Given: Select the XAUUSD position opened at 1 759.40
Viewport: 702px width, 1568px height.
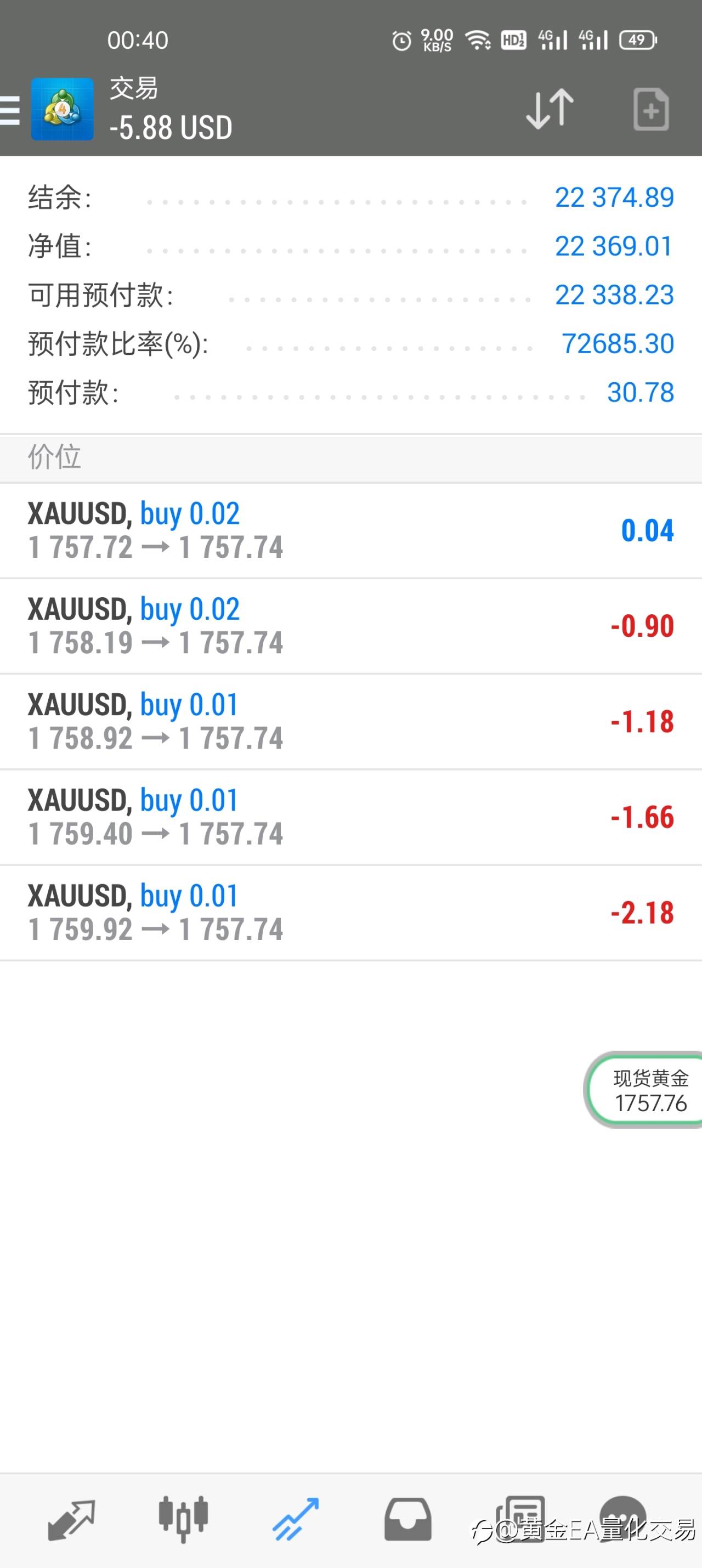Looking at the screenshot, I should point(350,818).
